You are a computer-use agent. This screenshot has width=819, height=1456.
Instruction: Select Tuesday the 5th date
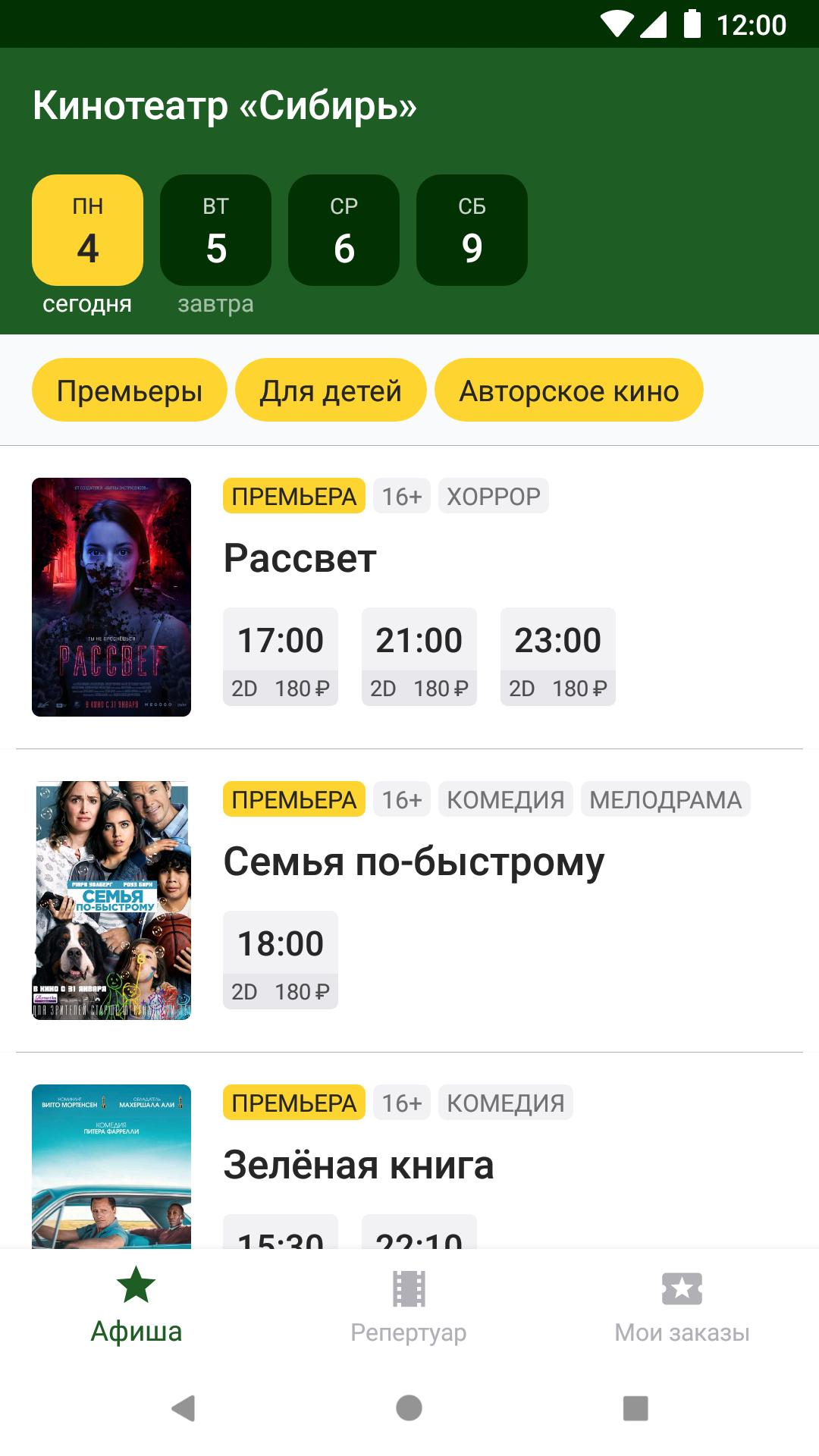click(215, 231)
